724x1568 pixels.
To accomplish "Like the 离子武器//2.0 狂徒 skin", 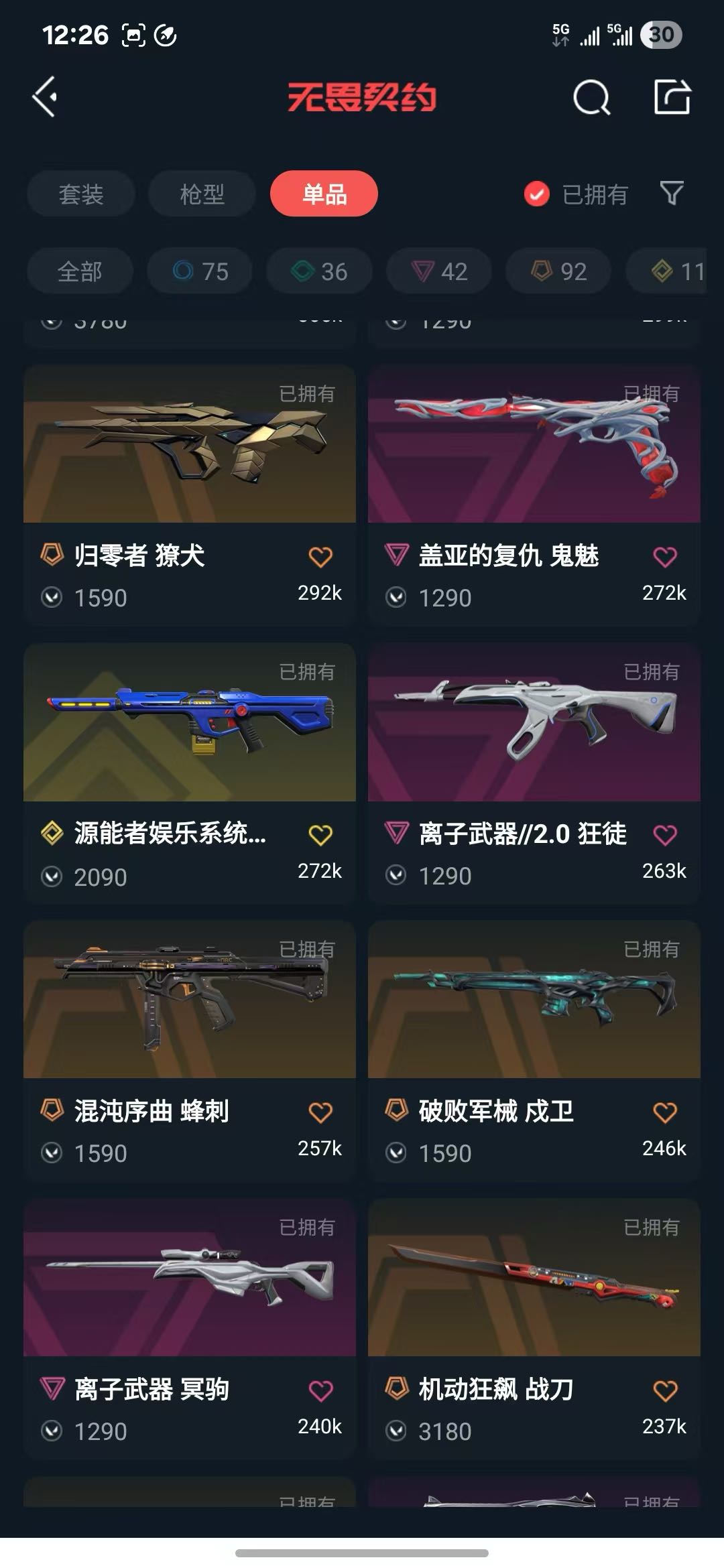I will click(665, 834).
